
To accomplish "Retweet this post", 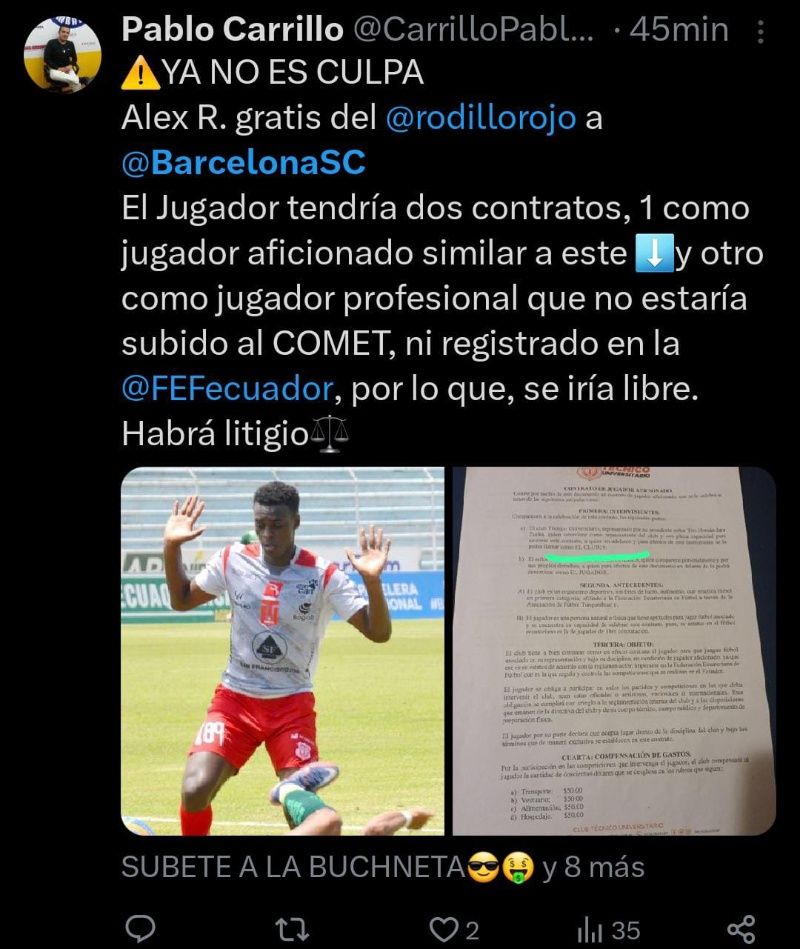I will click(x=291, y=928).
